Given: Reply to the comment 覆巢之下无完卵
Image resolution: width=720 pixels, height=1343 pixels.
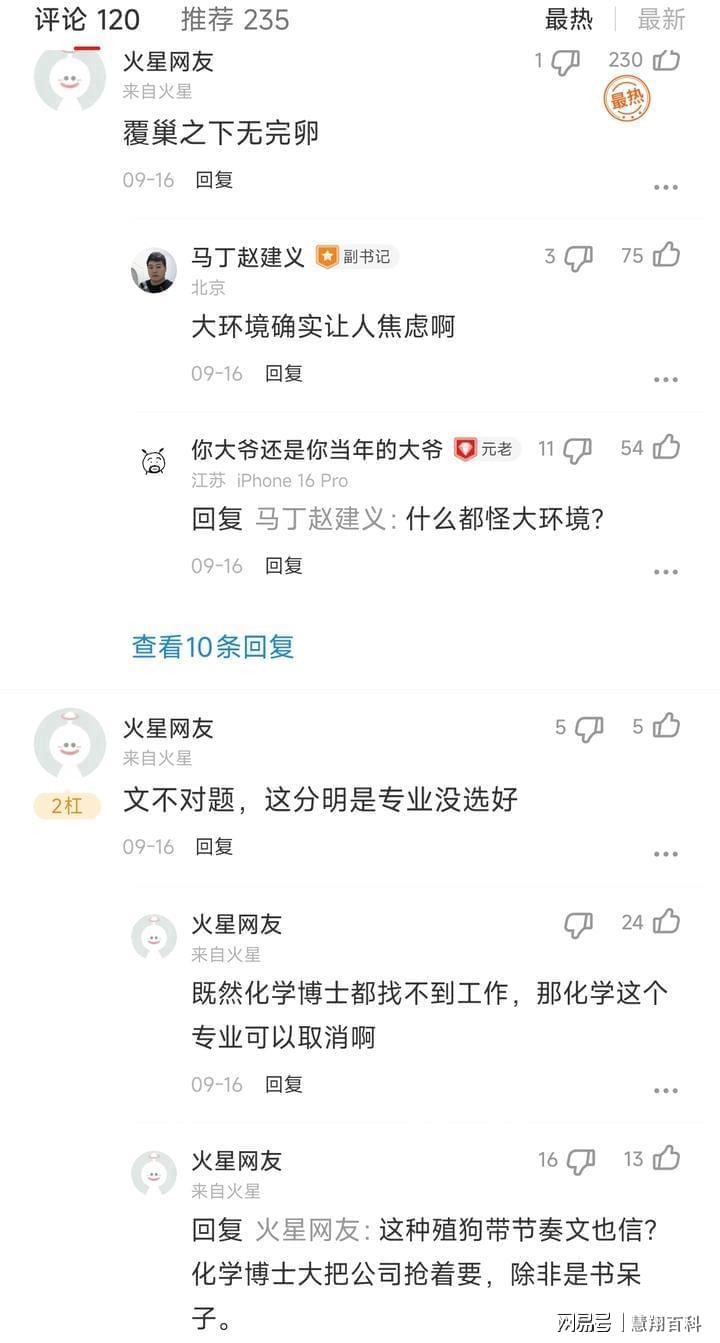Looking at the screenshot, I should (214, 180).
